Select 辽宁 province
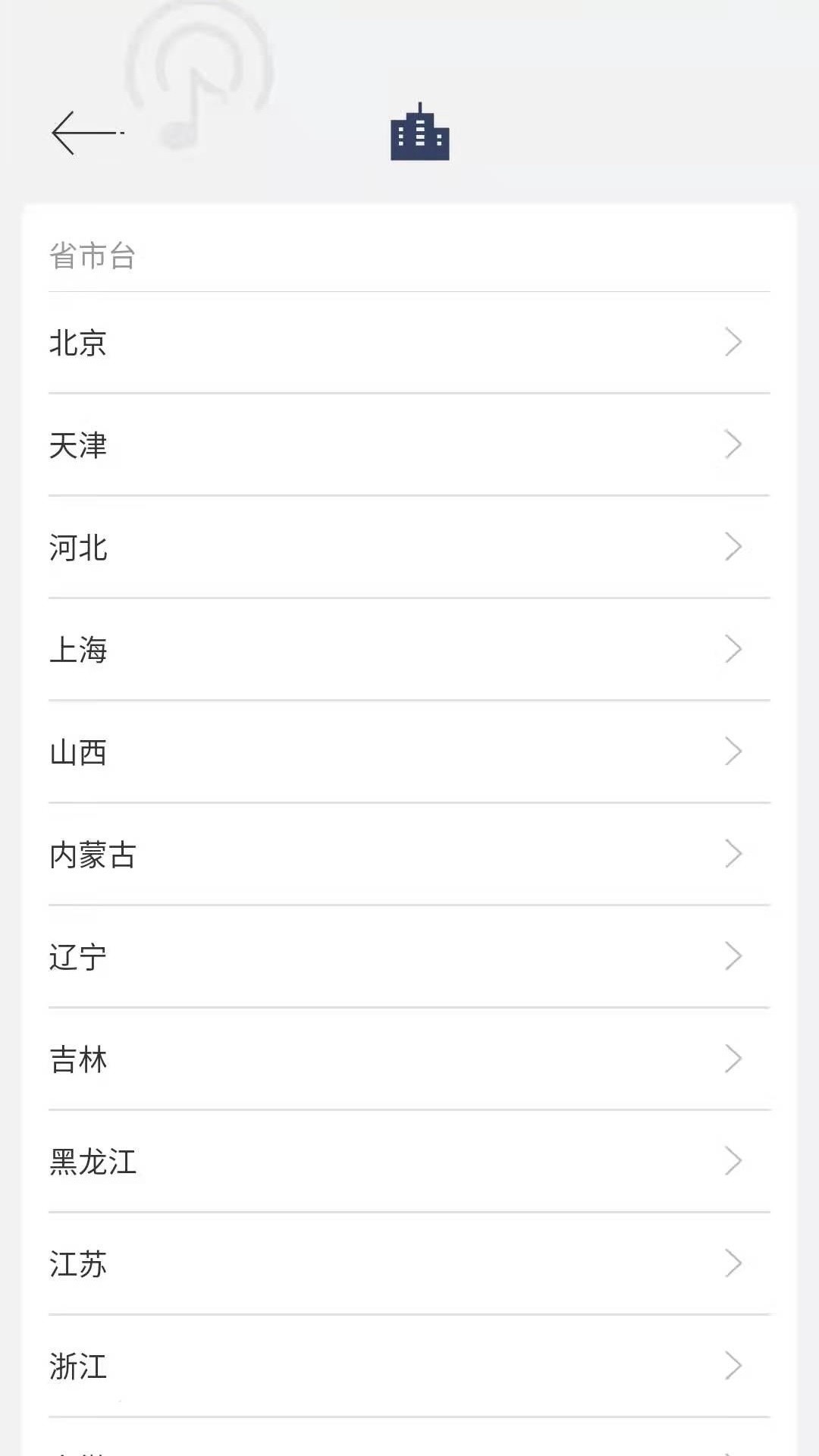This screenshot has height=1456, width=819. click(x=409, y=957)
